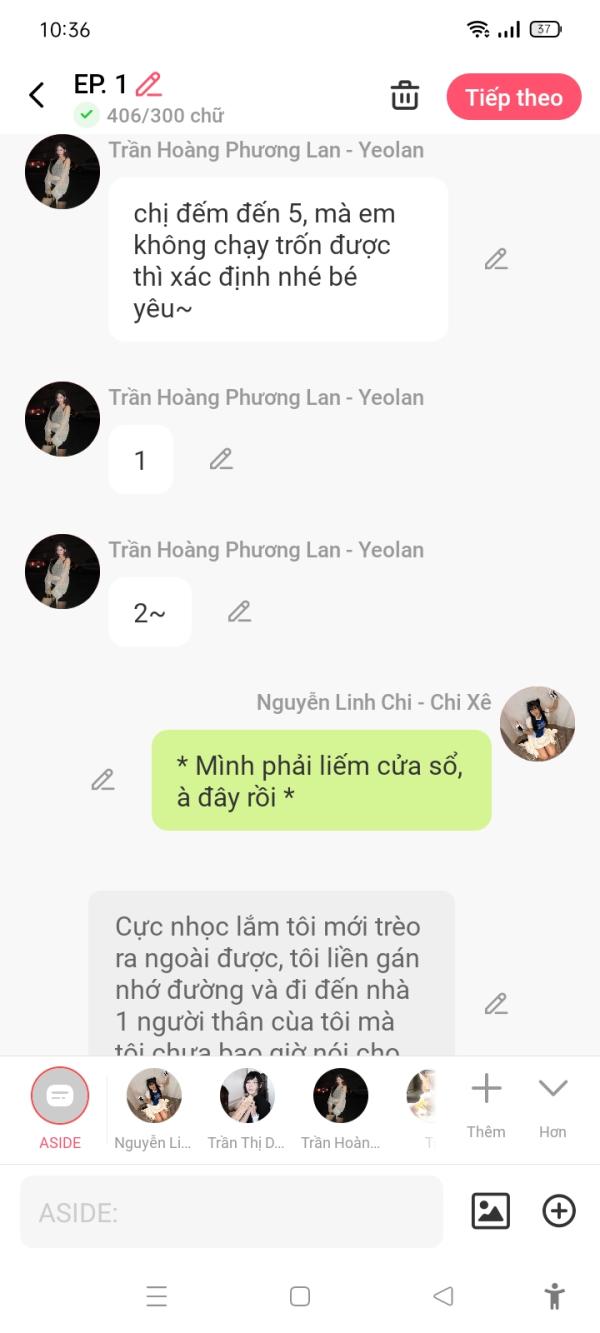Edit the message "2~" by Yeolan
This screenshot has width=600, height=1333.
click(x=239, y=612)
